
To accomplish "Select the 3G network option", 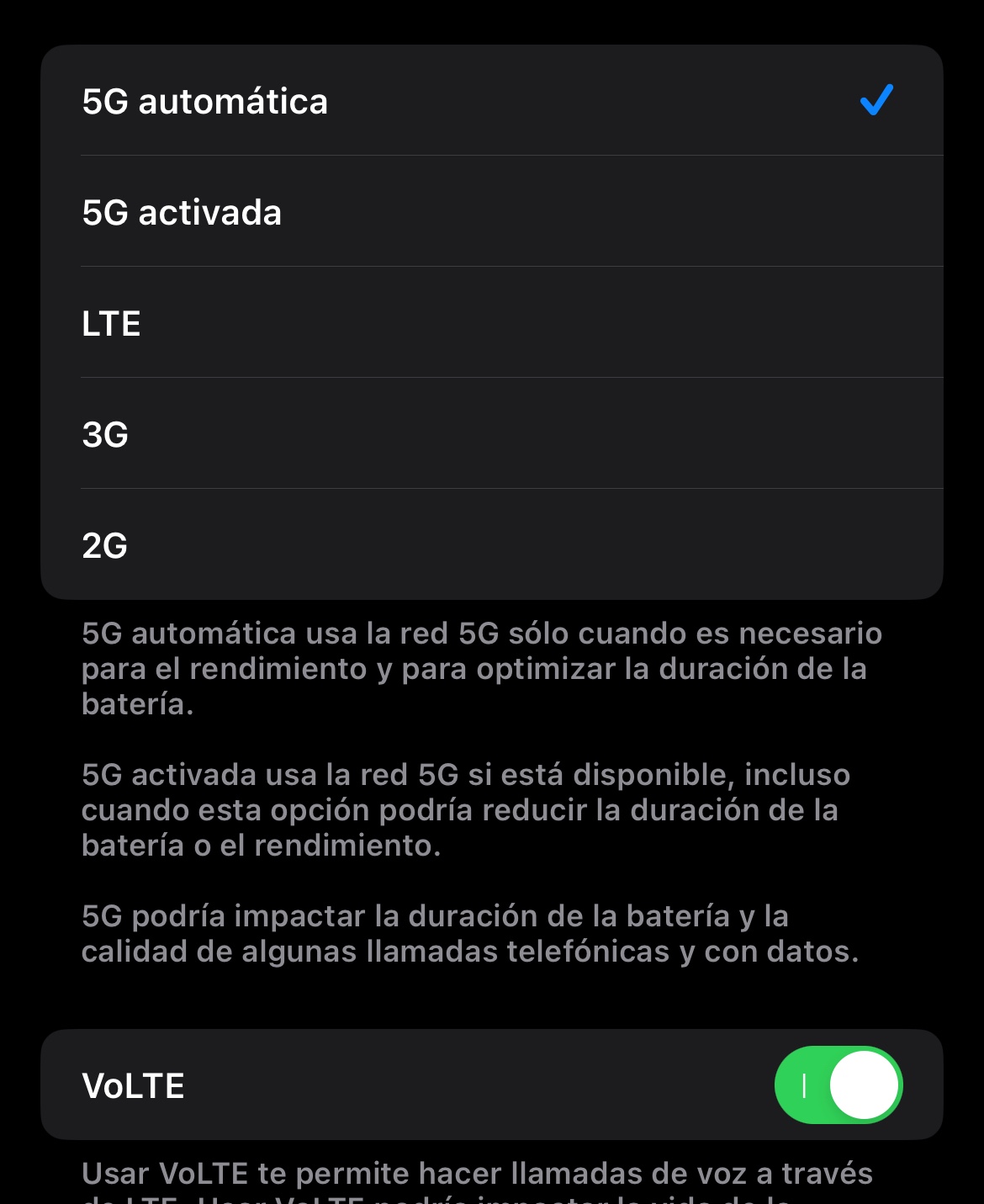I will click(x=492, y=433).
